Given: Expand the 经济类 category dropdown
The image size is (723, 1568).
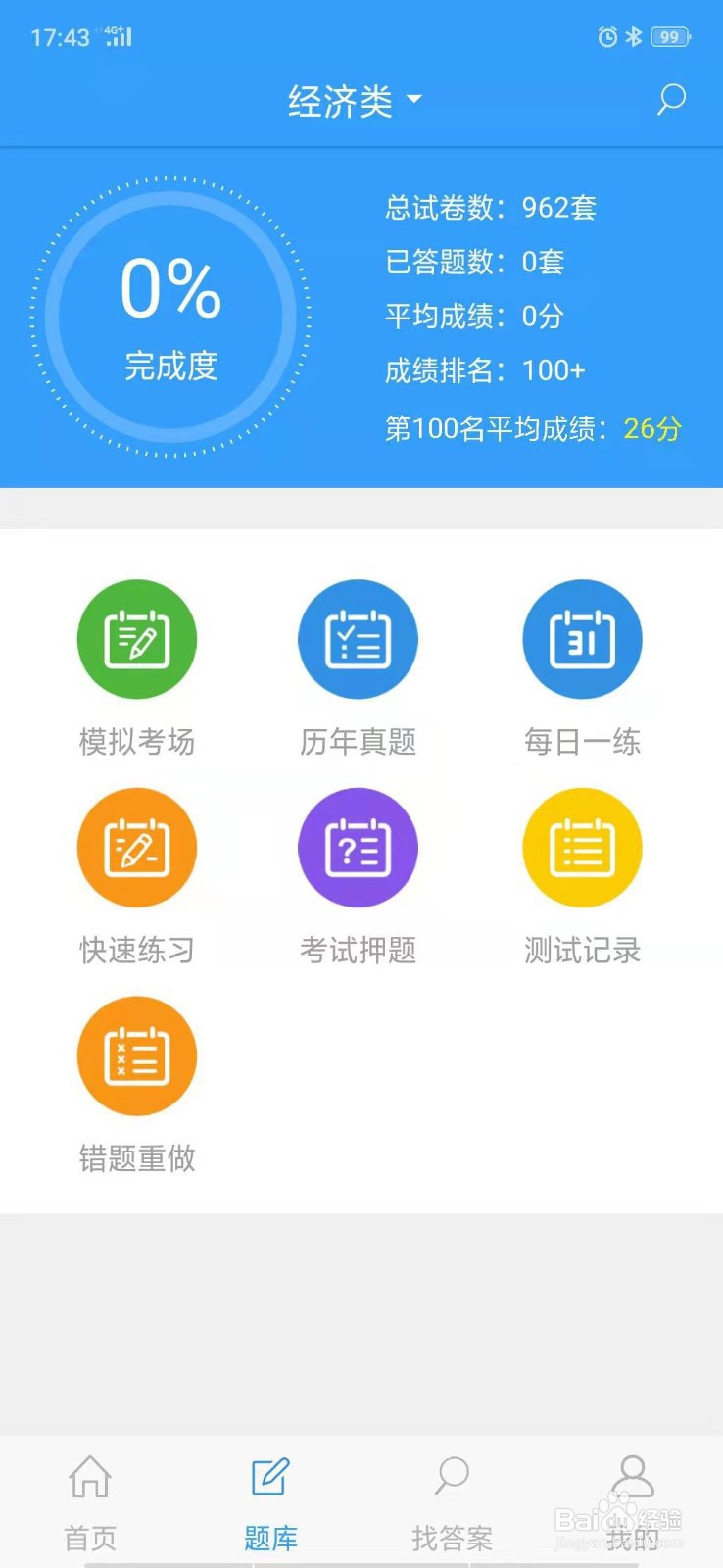Looking at the screenshot, I should click(x=355, y=101).
